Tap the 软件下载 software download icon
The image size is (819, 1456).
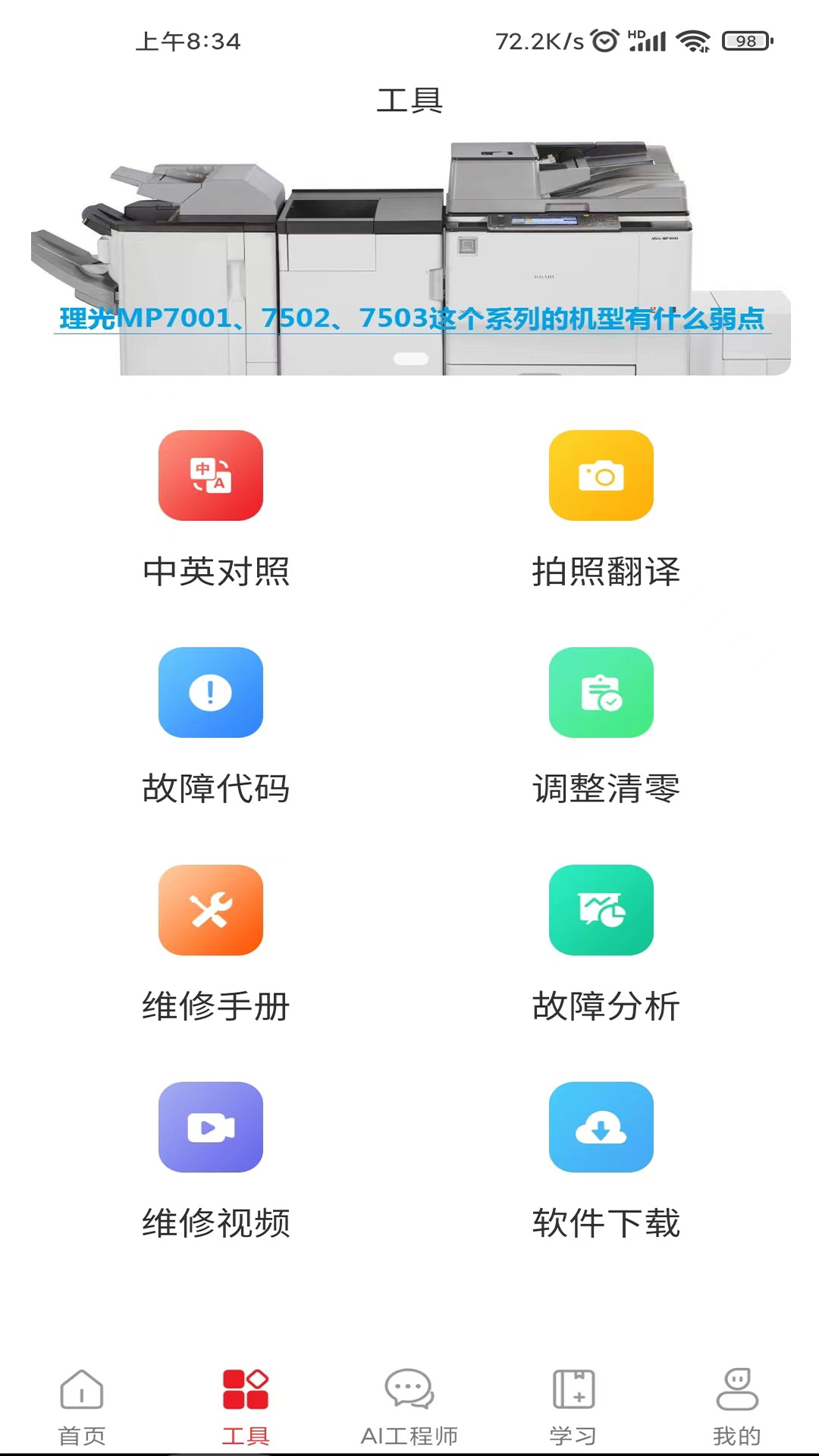pos(601,1128)
